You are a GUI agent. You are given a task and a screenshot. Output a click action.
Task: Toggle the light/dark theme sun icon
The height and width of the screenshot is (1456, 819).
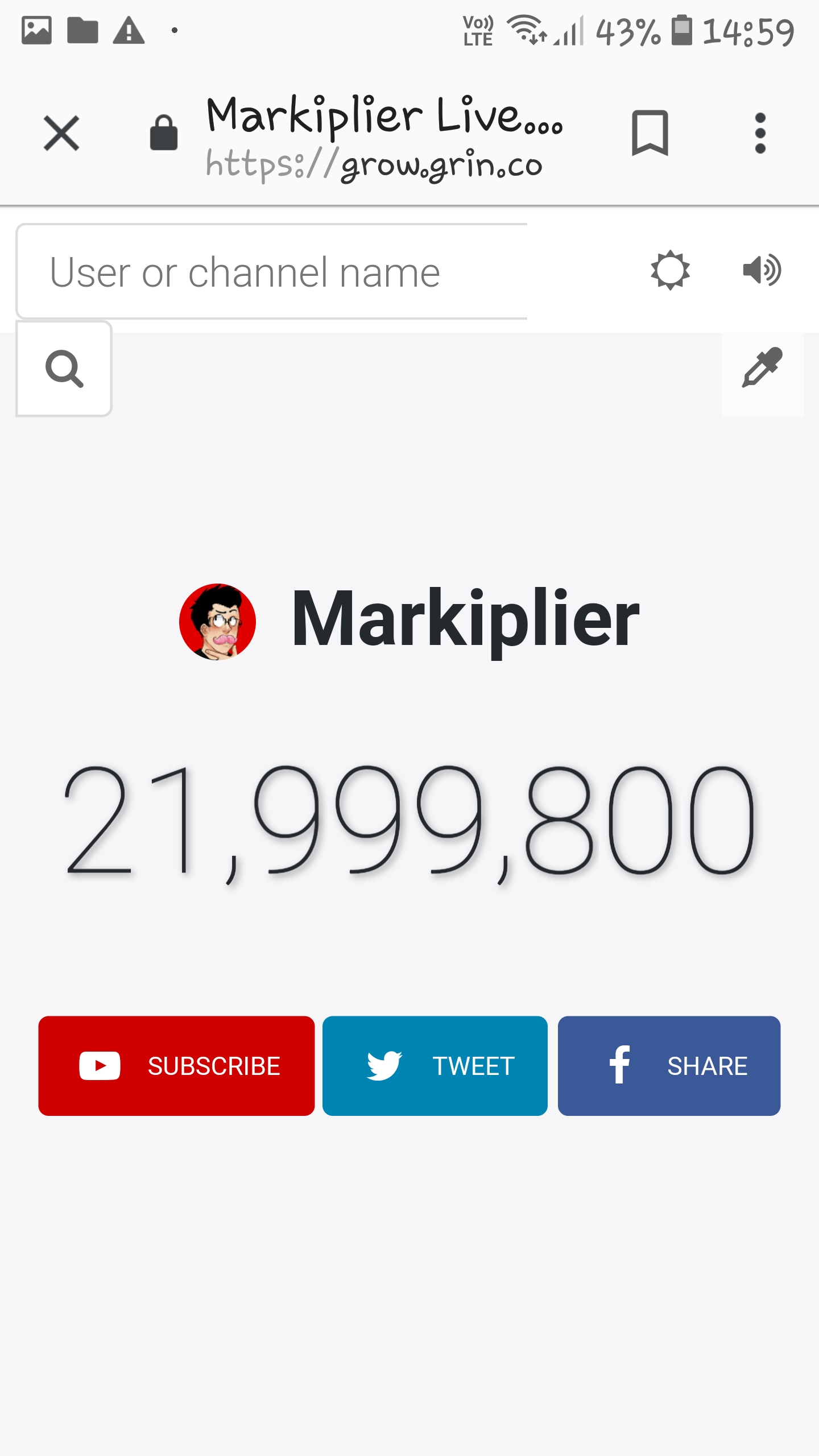coord(670,270)
